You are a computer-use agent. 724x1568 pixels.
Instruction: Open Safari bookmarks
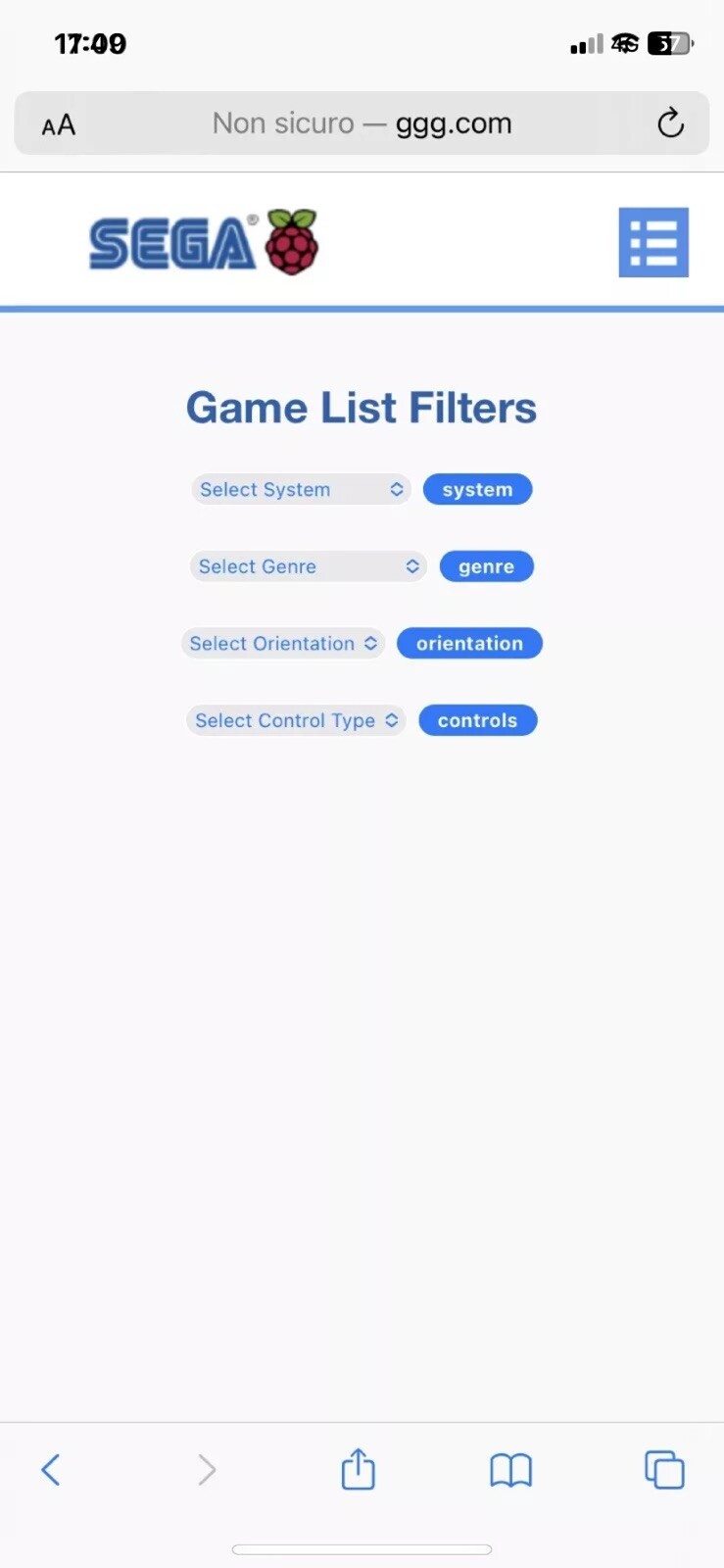click(510, 1470)
